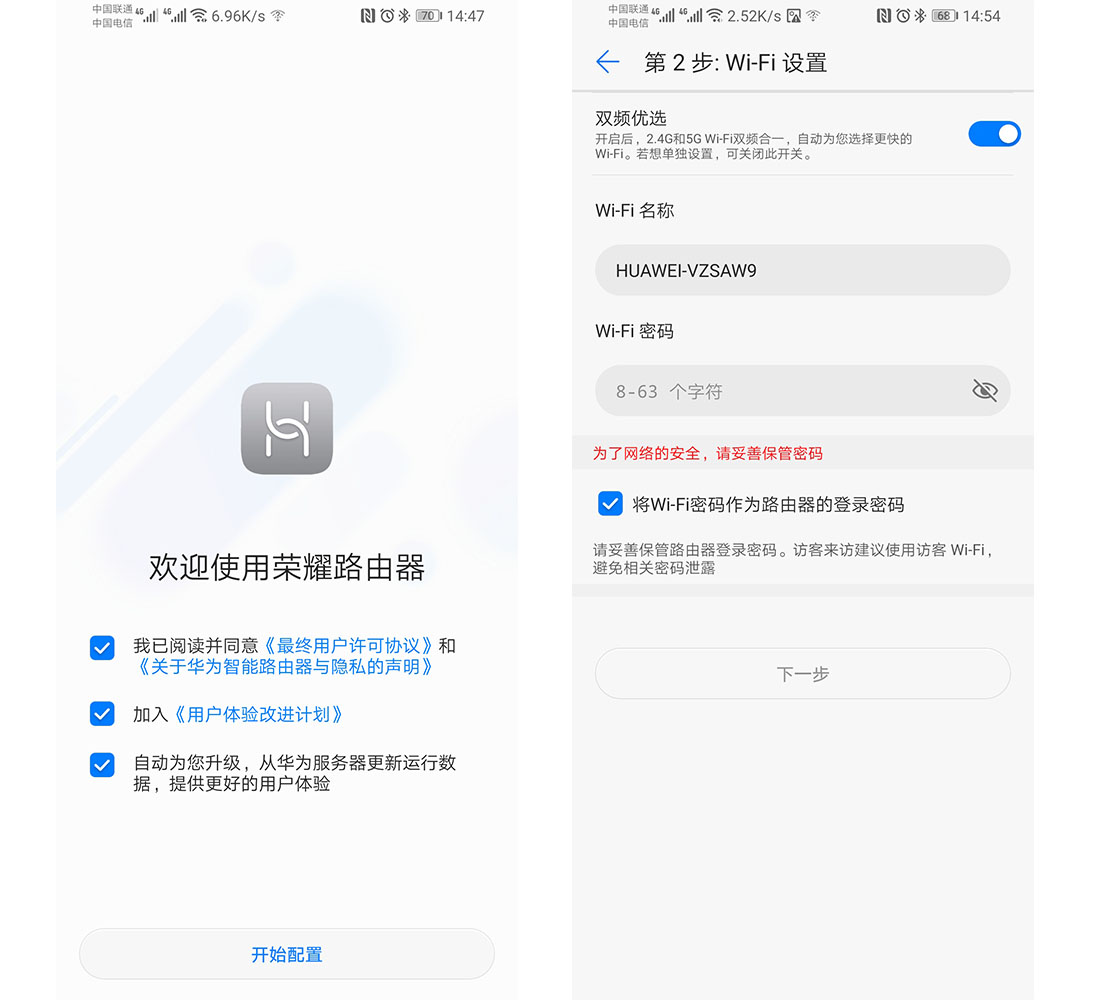Uncheck the 加入用户体验改进计划 checkbox
This screenshot has width=1095, height=1000.
coord(102,714)
